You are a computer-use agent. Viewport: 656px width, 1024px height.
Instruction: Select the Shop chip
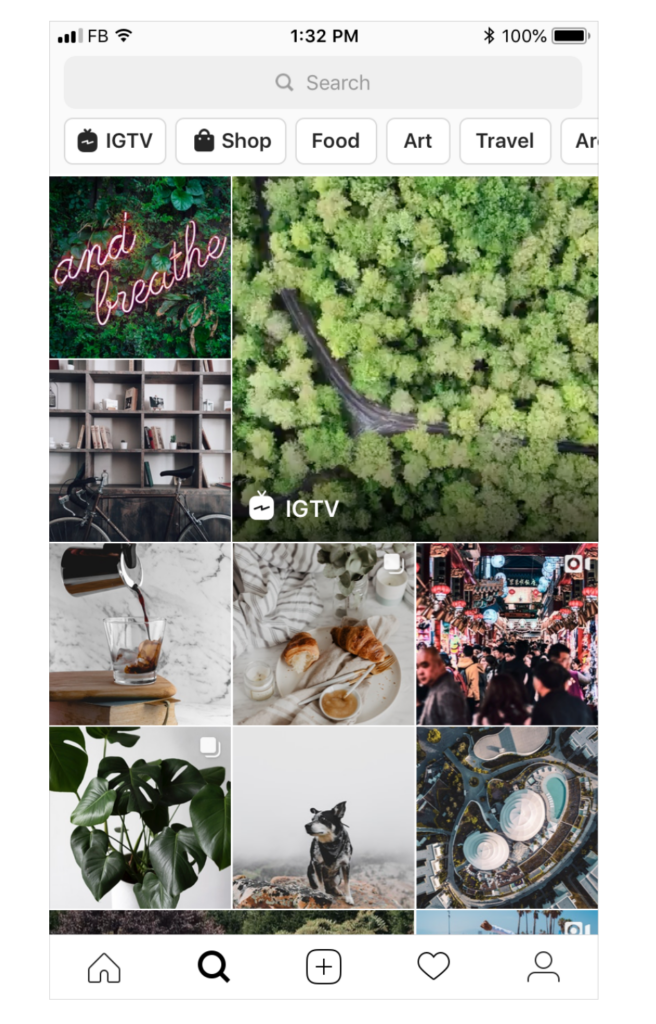coord(231,141)
